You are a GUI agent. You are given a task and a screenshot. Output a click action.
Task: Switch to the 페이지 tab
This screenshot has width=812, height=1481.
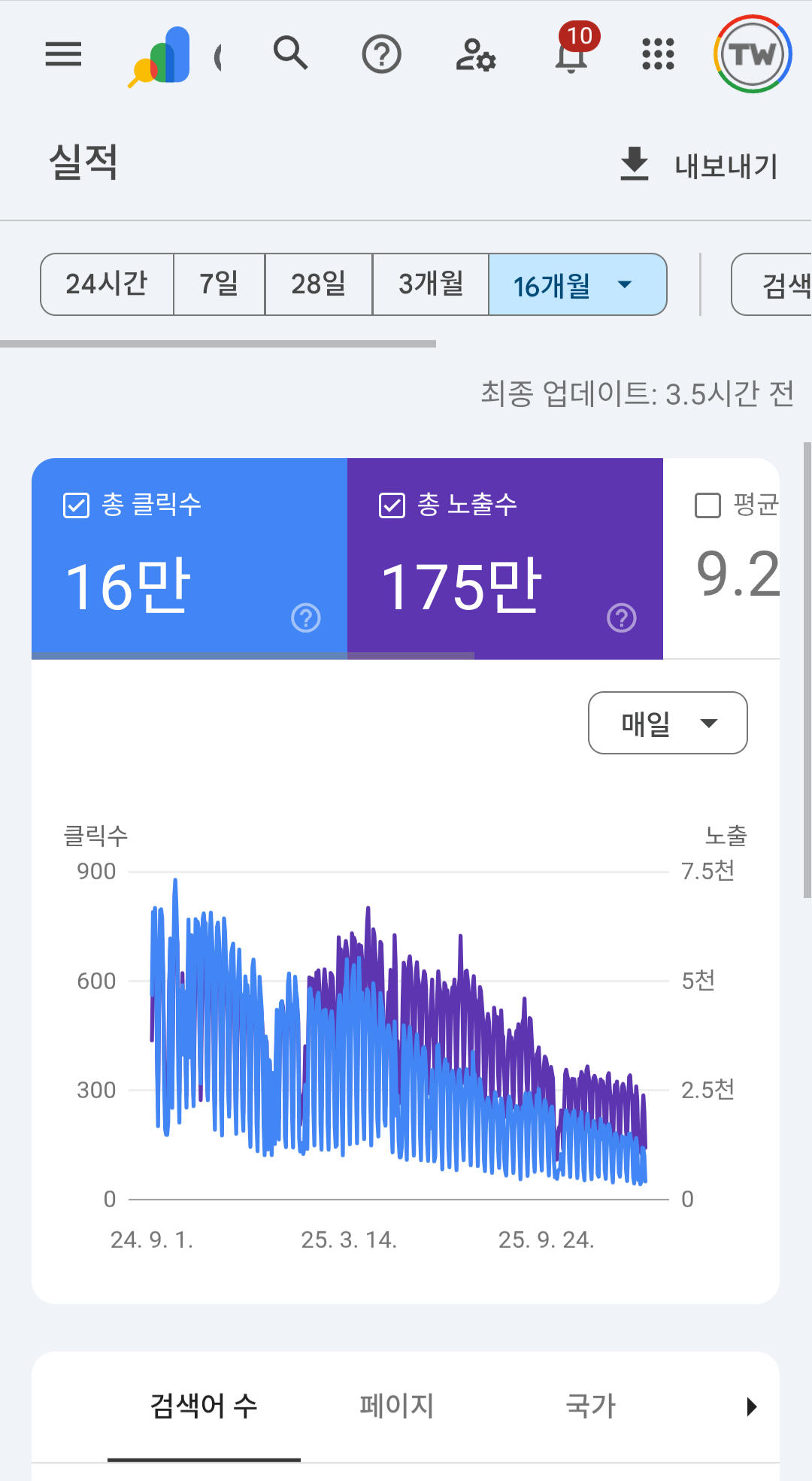395,1404
